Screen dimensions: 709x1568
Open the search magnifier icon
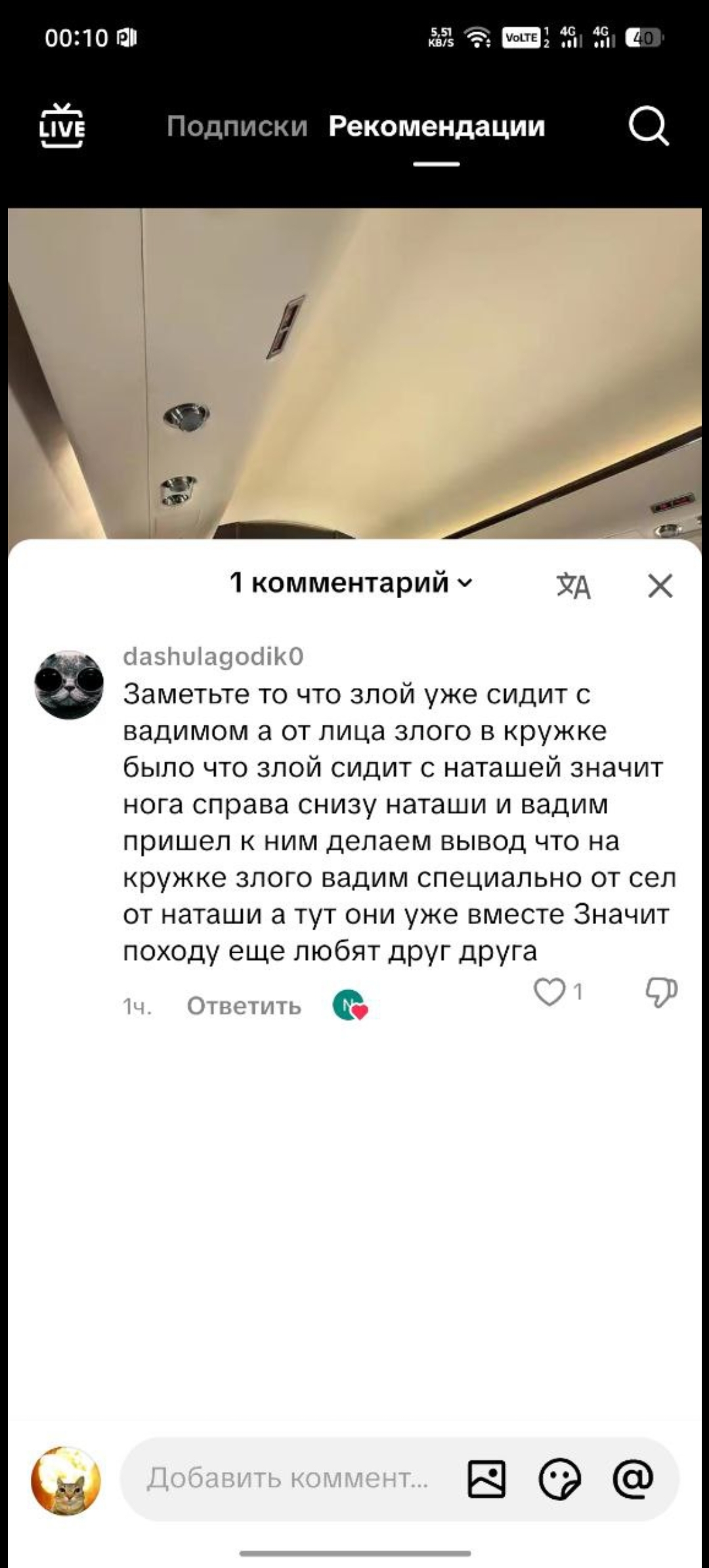click(649, 126)
